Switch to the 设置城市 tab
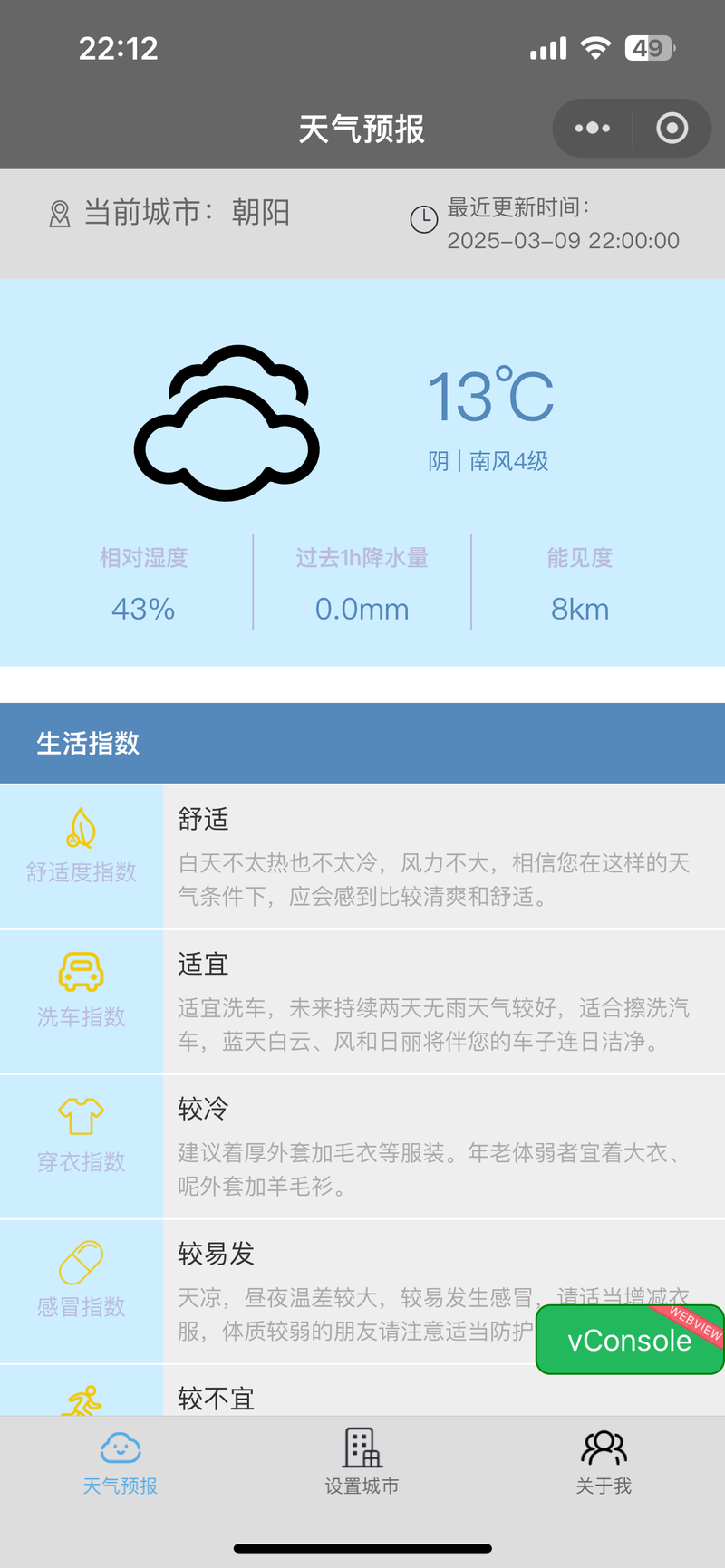 pos(362,1460)
